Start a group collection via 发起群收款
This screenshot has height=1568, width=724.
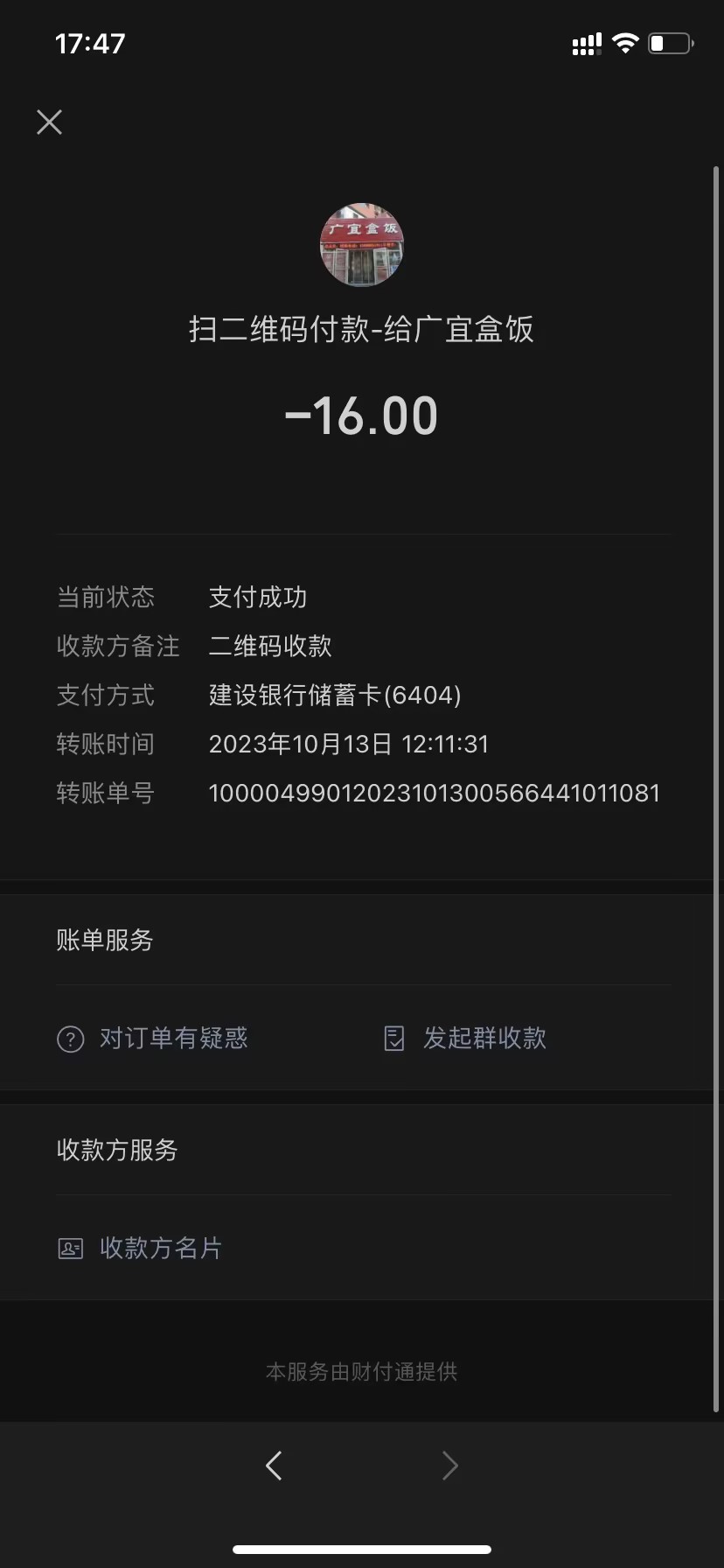(x=466, y=1039)
